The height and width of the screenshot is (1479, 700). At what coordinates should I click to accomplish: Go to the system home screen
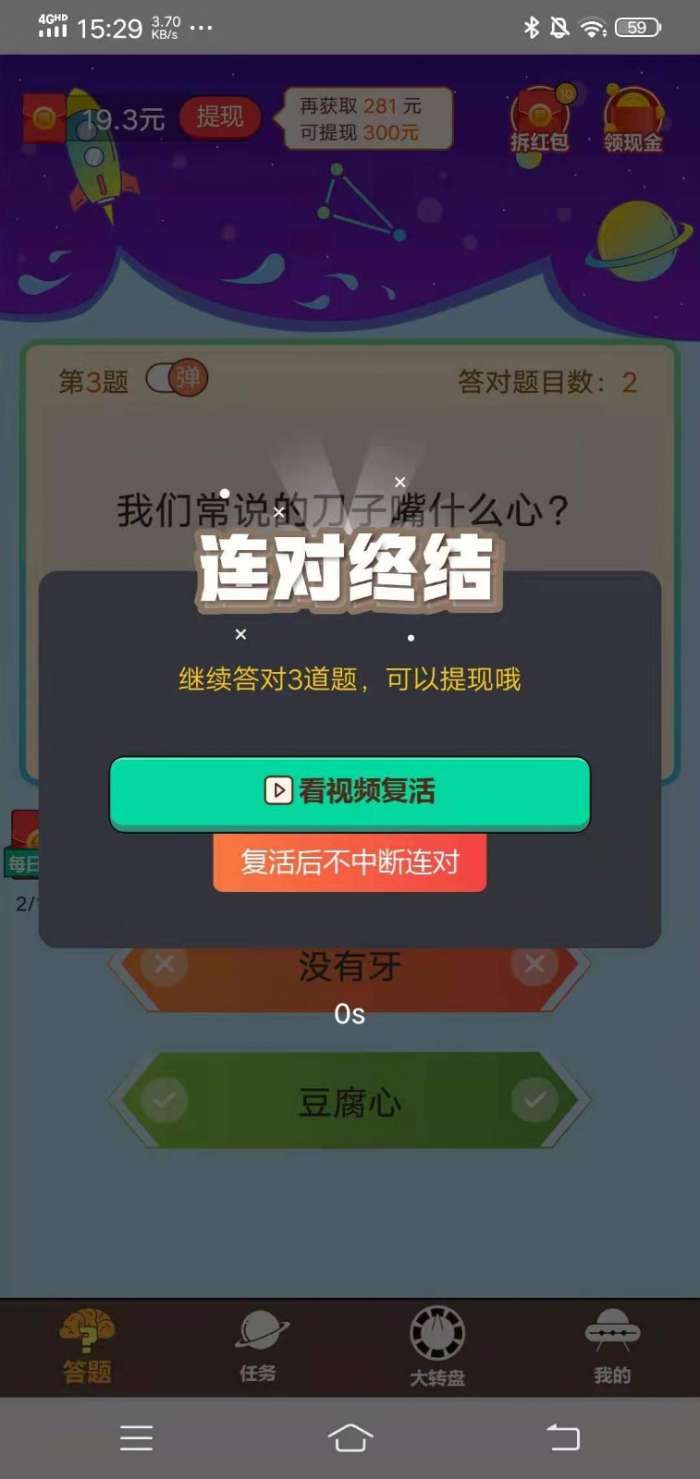350,1438
